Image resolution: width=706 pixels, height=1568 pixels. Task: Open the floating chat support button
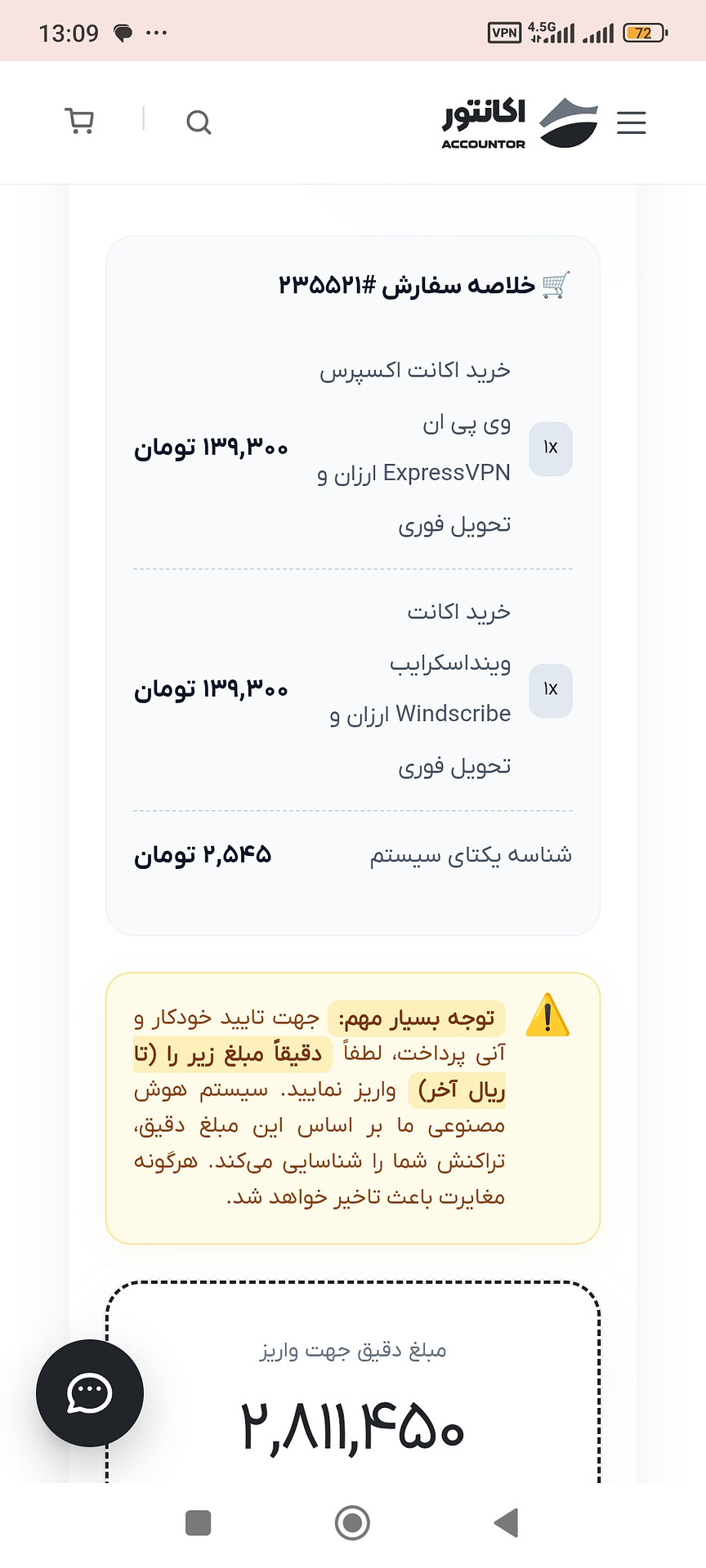point(90,1393)
